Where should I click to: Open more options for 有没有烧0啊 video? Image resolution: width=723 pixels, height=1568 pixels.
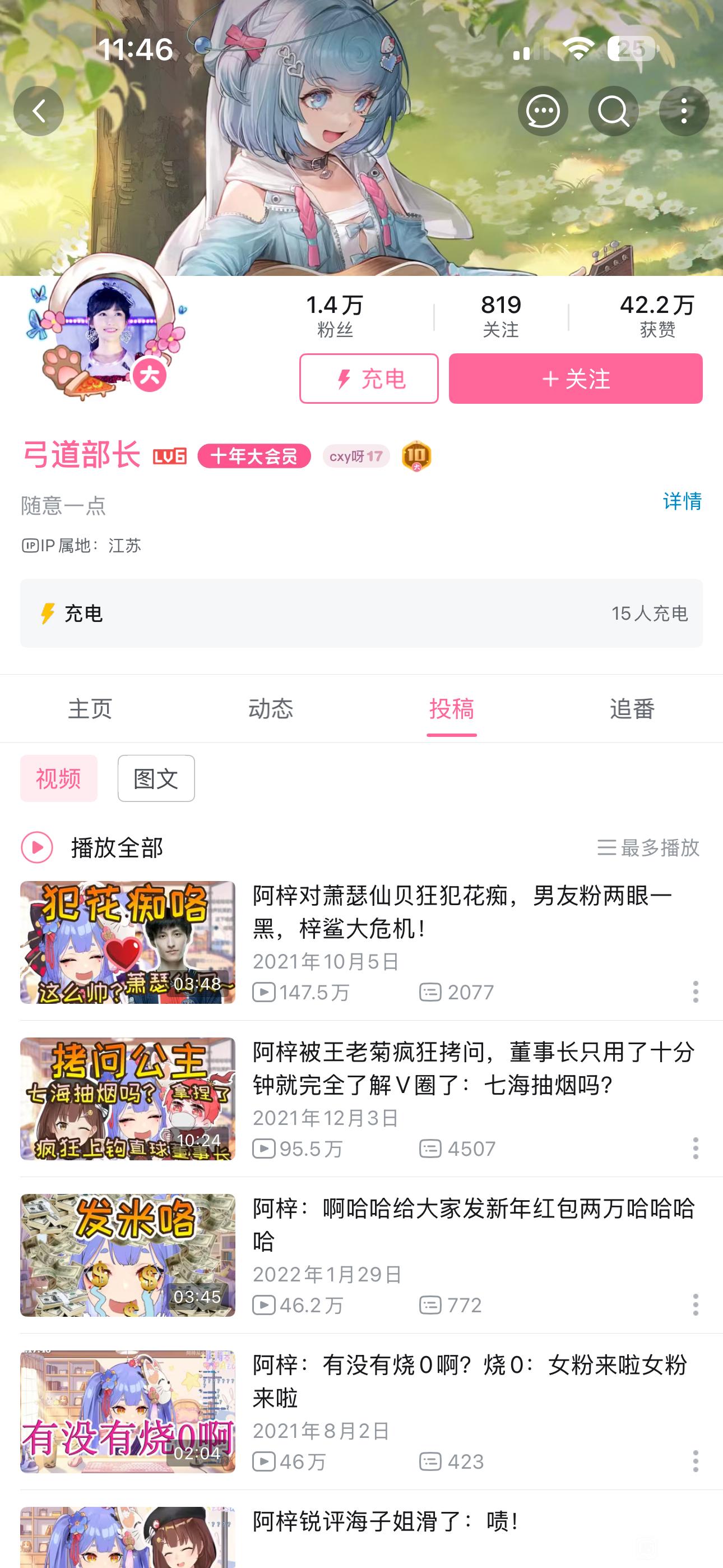point(696,1461)
